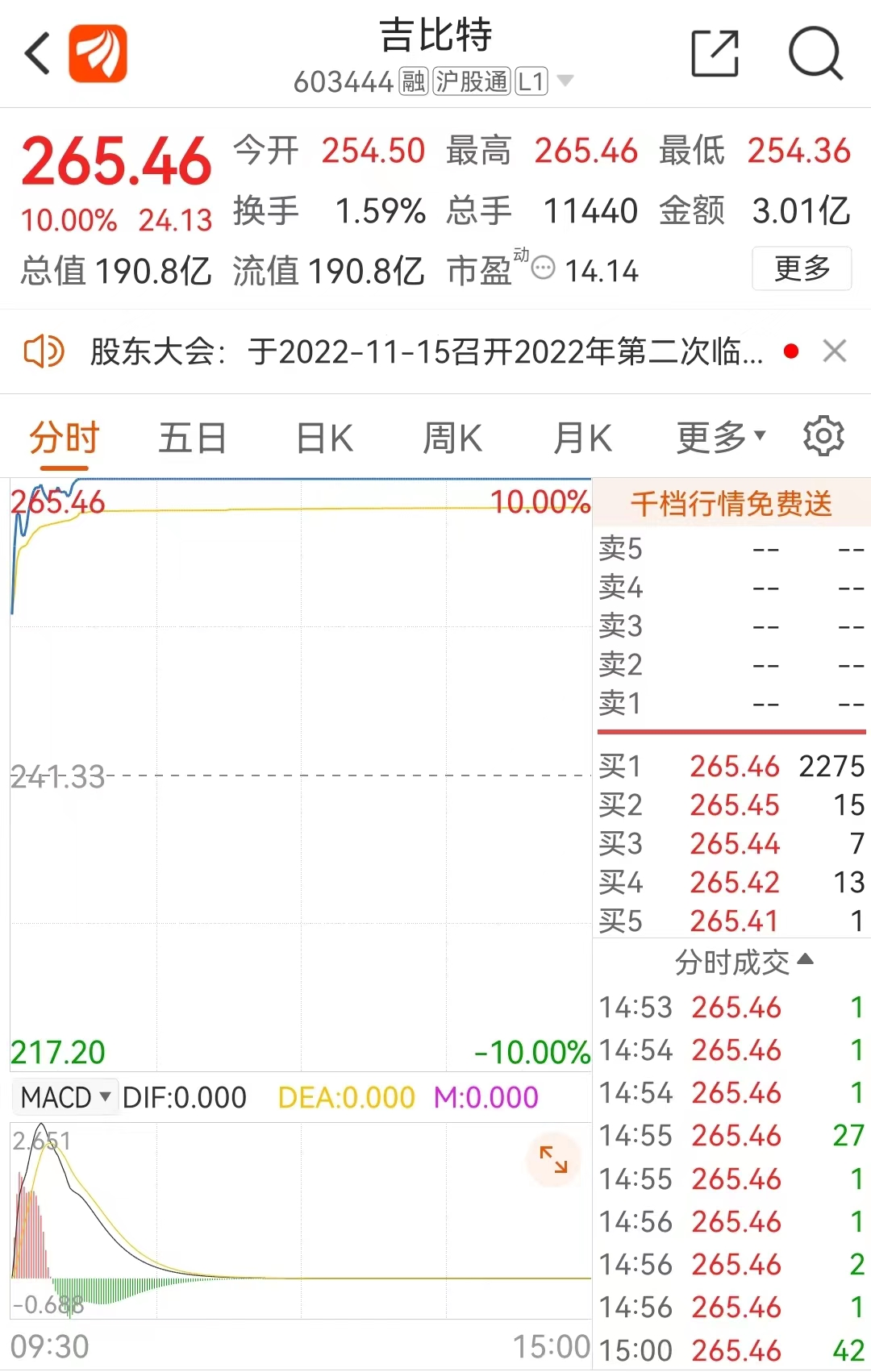871x1372 pixels.
Task: Open the 千档行情免费送 promotion
Action: (x=731, y=504)
